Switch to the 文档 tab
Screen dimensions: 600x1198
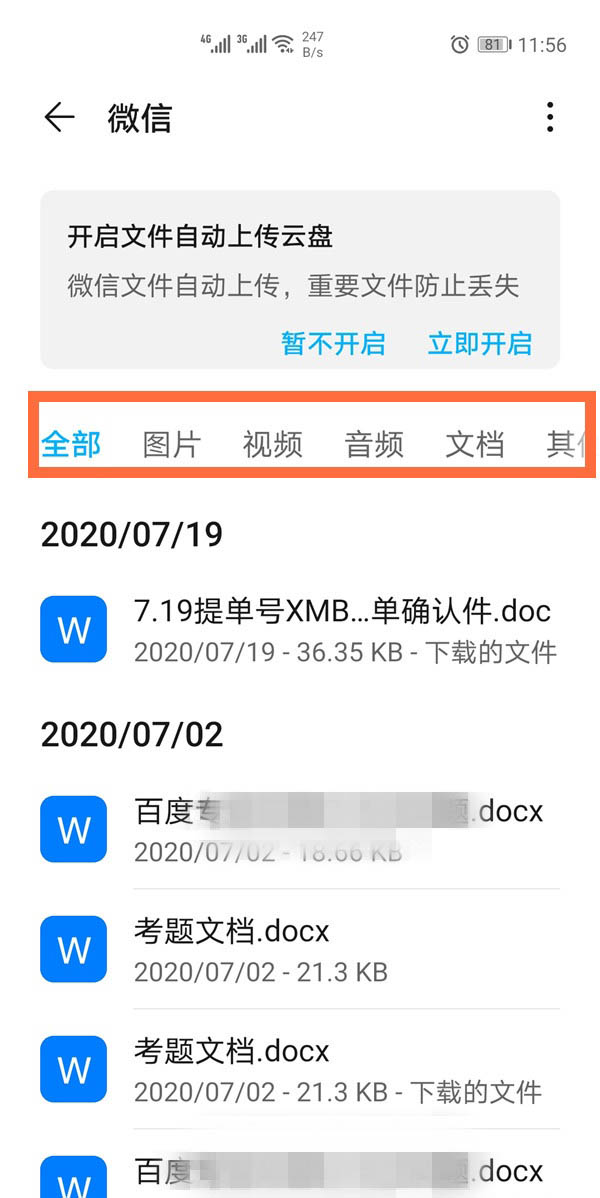click(475, 444)
